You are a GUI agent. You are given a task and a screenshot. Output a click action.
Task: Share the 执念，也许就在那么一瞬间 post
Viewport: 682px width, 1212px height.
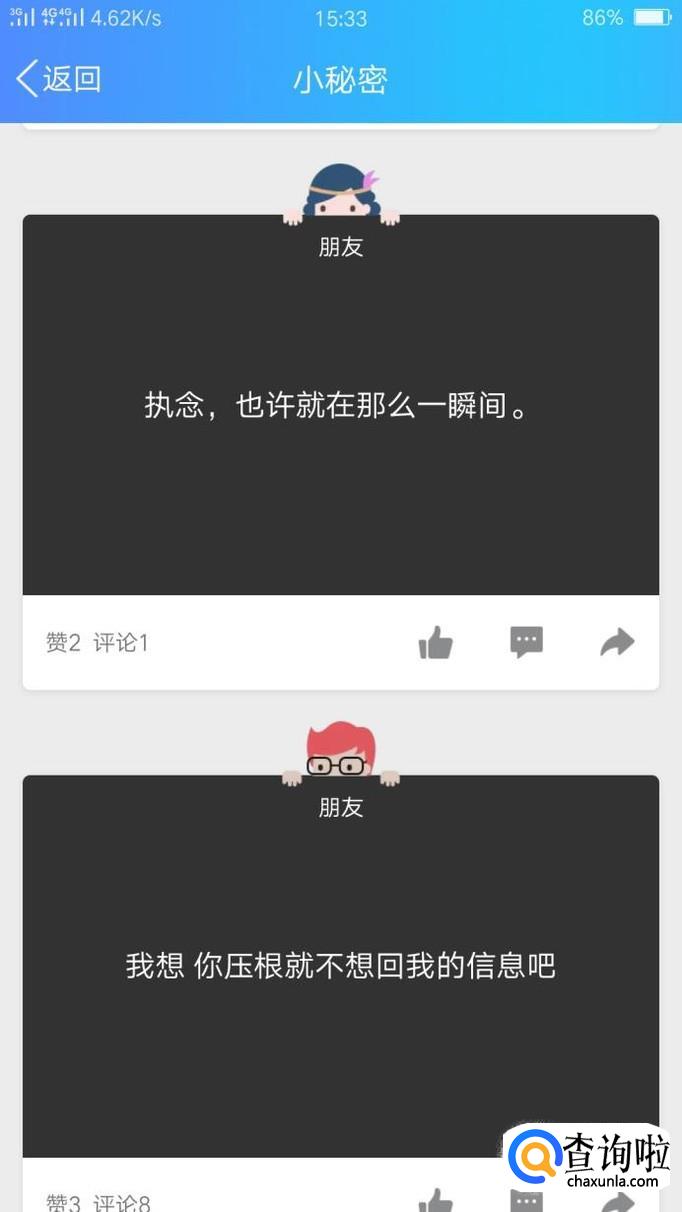pyautogui.click(x=617, y=642)
